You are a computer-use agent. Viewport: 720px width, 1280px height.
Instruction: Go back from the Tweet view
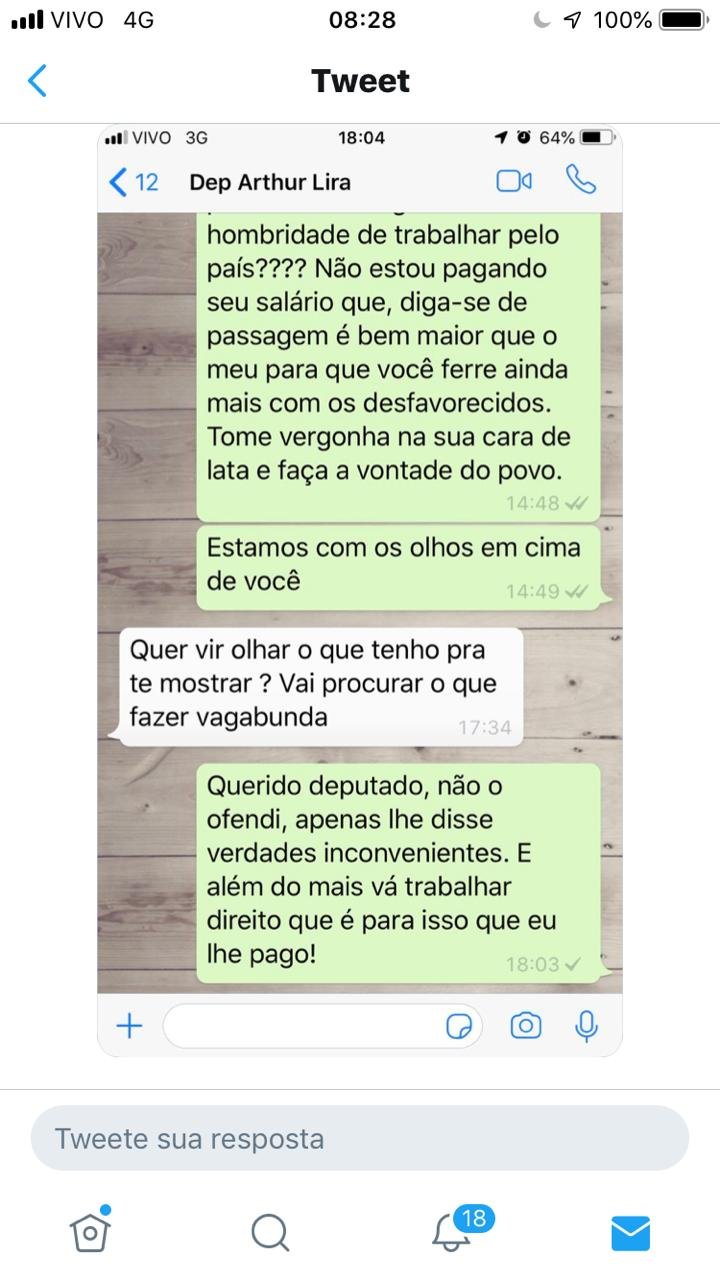point(37,80)
